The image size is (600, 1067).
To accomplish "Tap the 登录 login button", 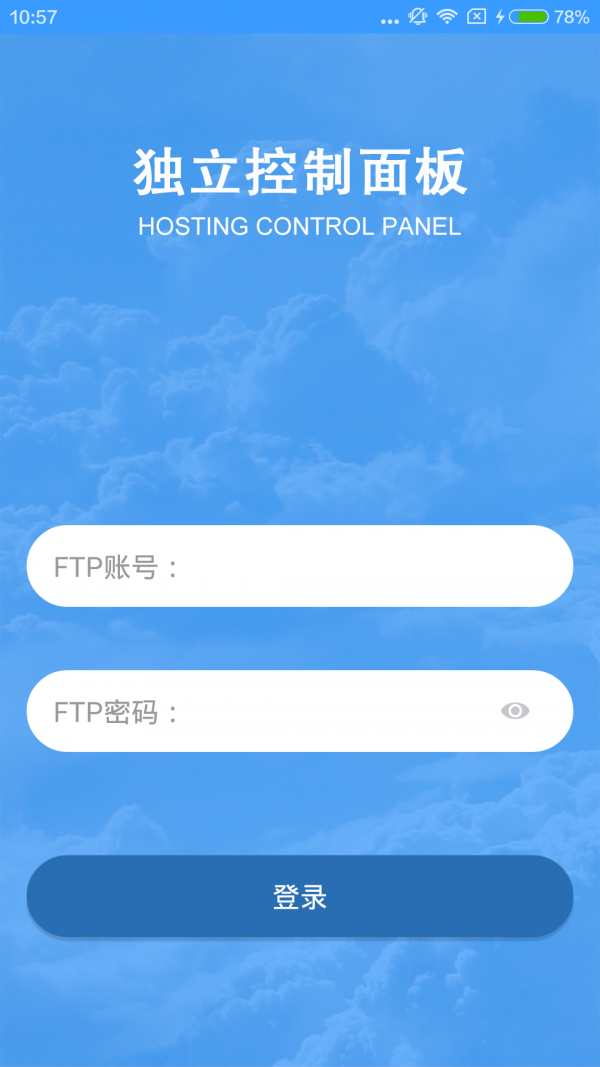I will 300,897.
